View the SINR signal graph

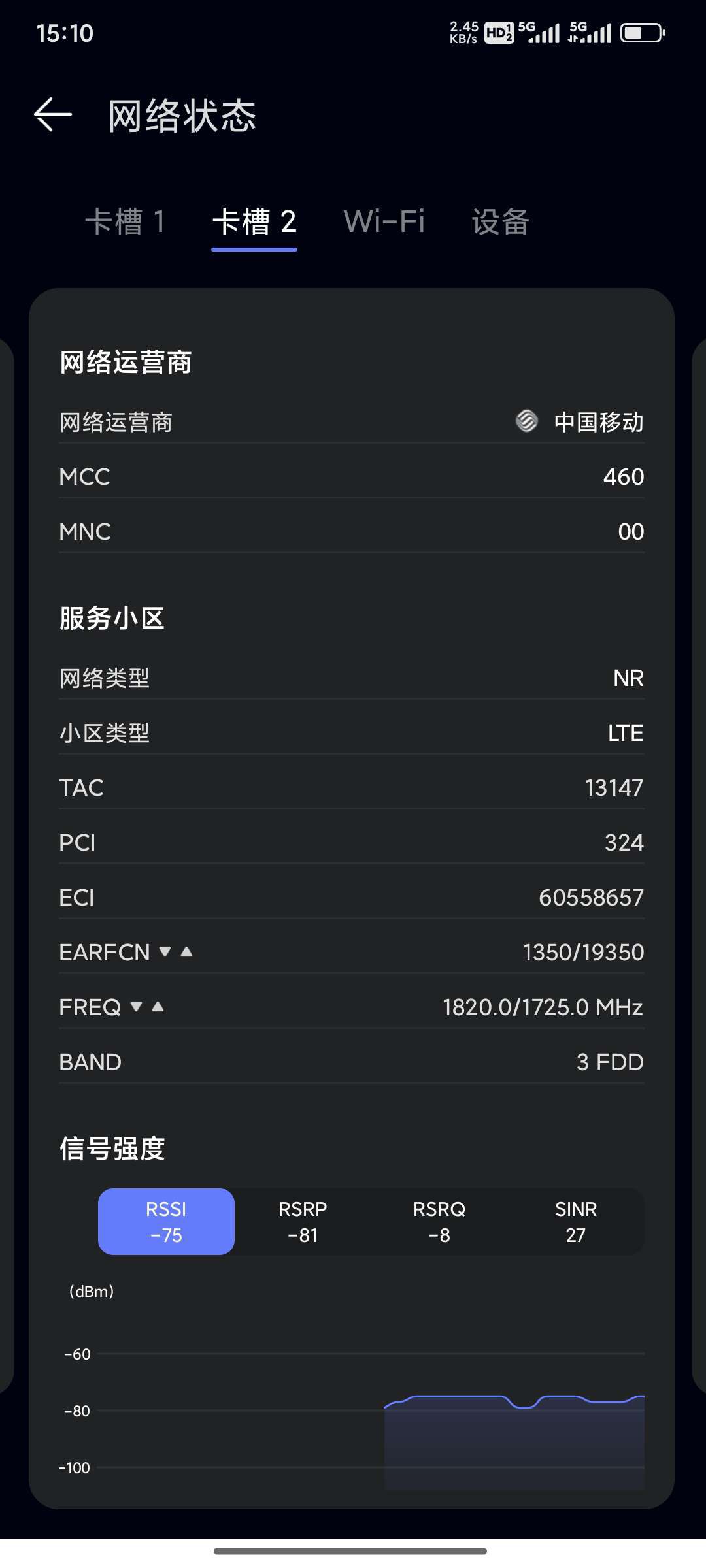pyautogui.click(x=575, y=1222)
